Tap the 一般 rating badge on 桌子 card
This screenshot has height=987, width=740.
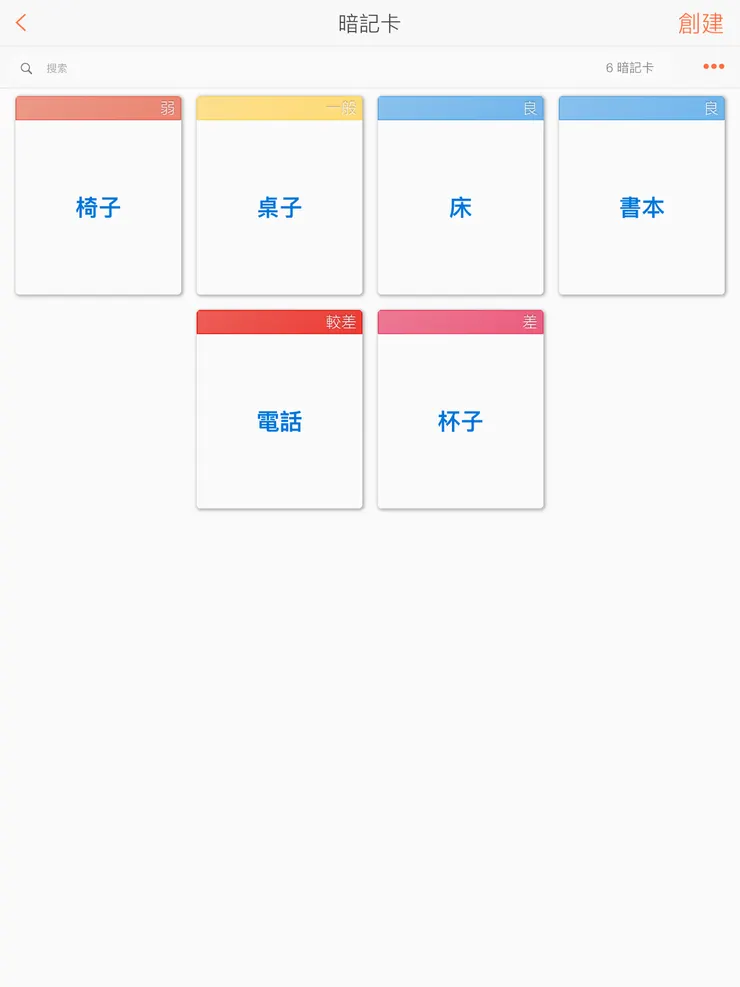pos(342,108)
